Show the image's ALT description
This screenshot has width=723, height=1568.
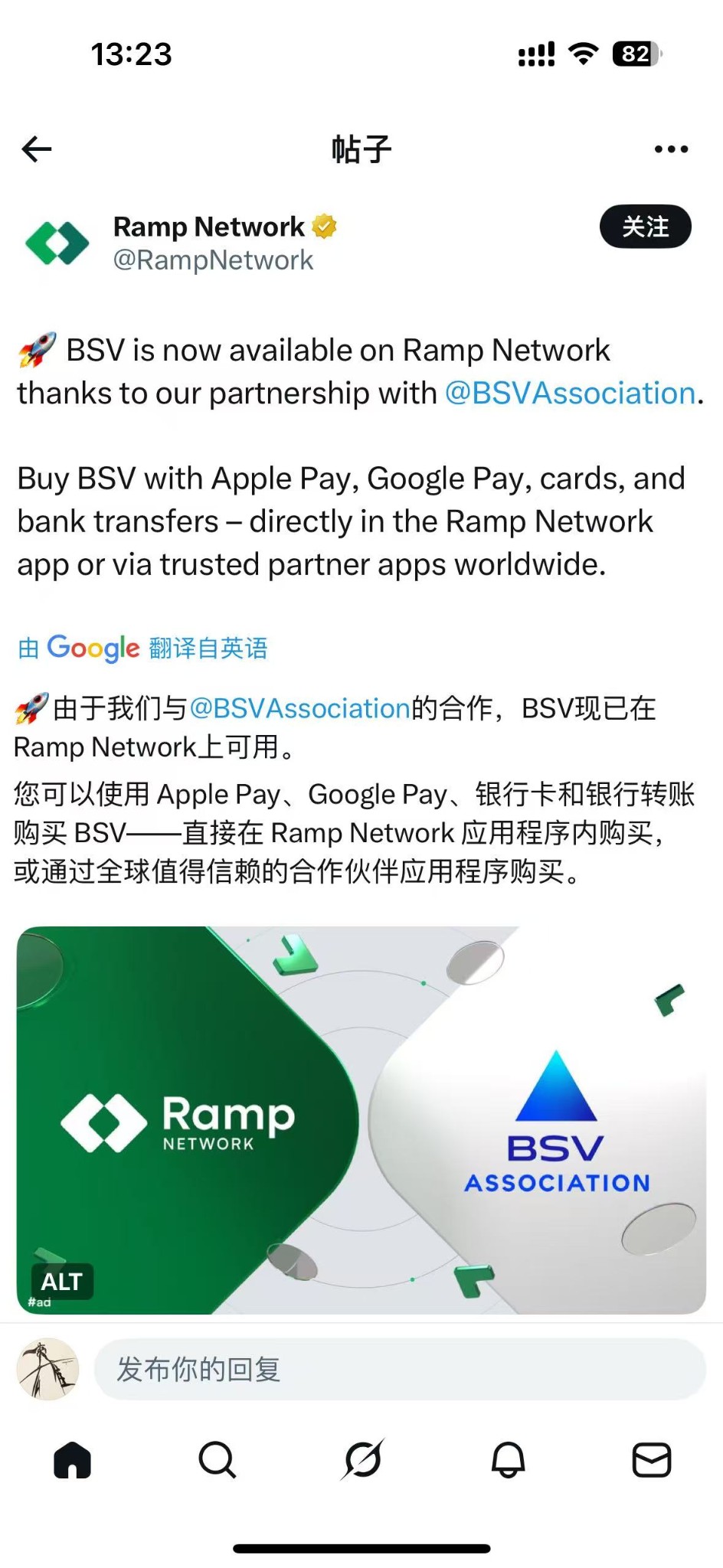61,1281
